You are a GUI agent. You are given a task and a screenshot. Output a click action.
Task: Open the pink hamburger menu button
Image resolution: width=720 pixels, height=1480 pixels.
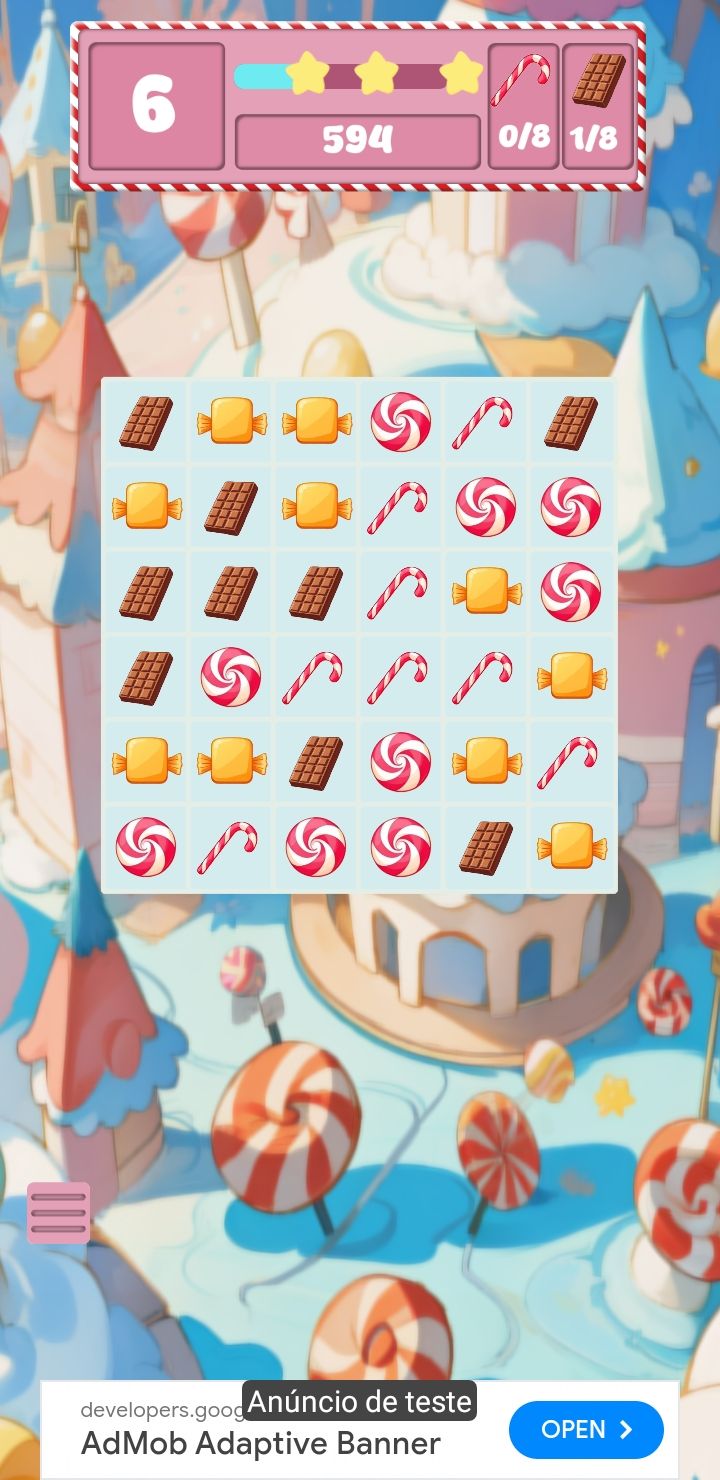coord(58,1212)
